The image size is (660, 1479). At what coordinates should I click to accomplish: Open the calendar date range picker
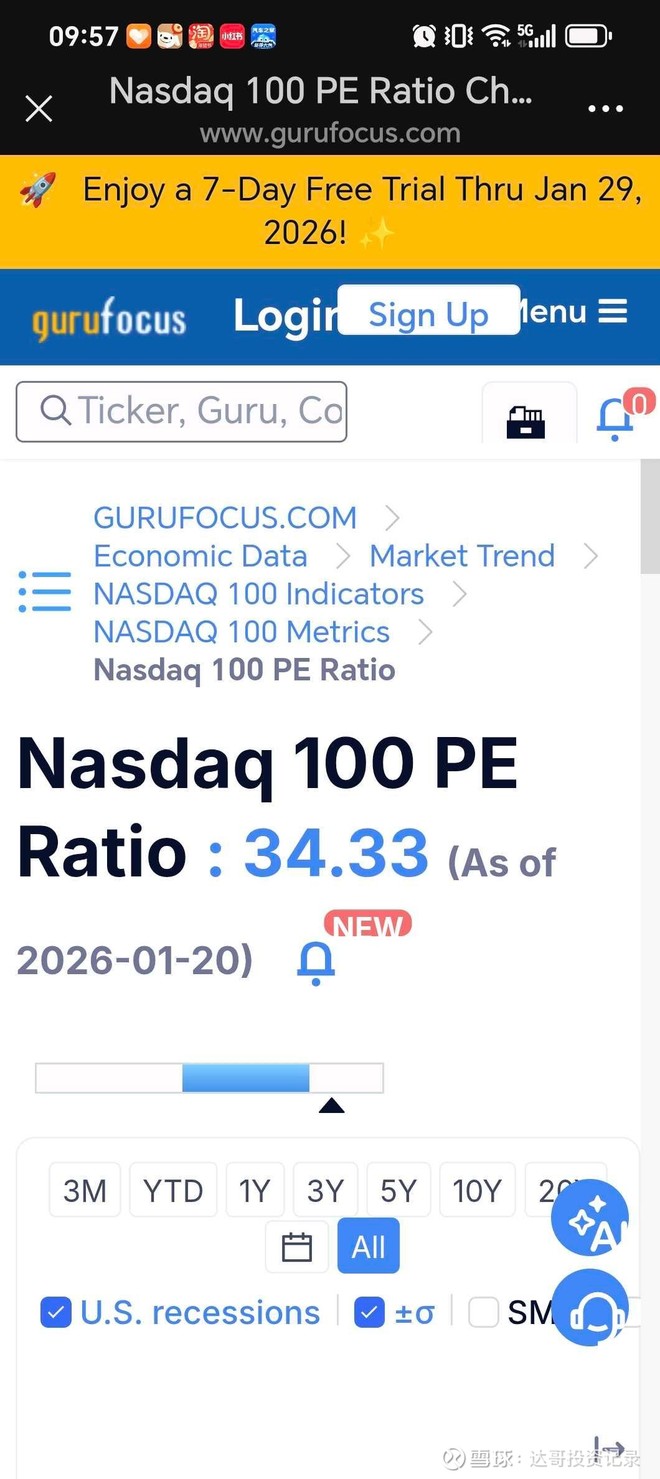[297, 1247]
